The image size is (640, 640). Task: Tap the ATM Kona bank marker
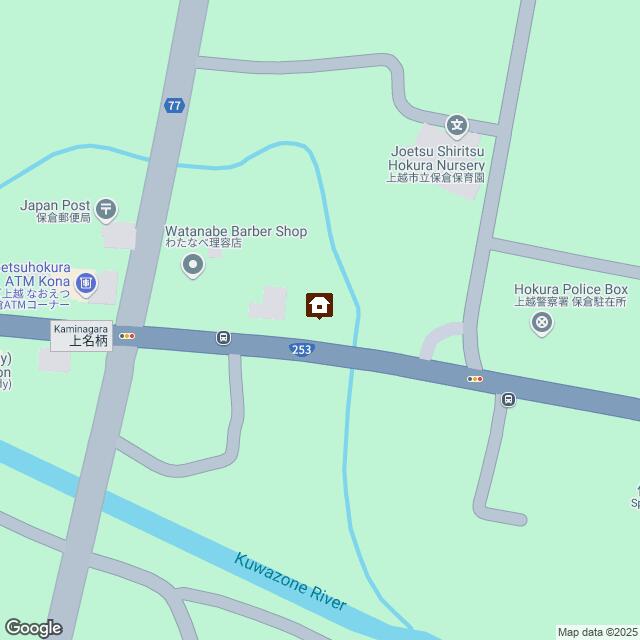pos(87,284)
